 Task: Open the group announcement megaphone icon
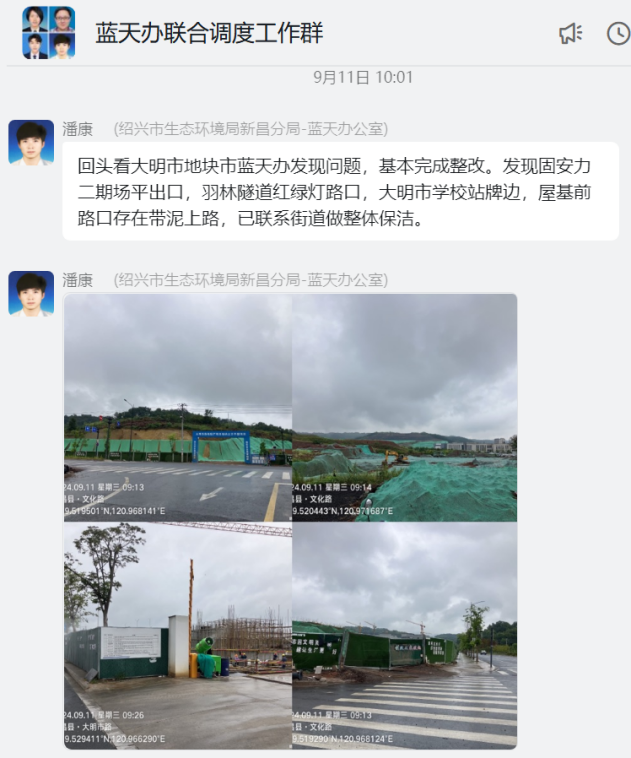(570, 34)
